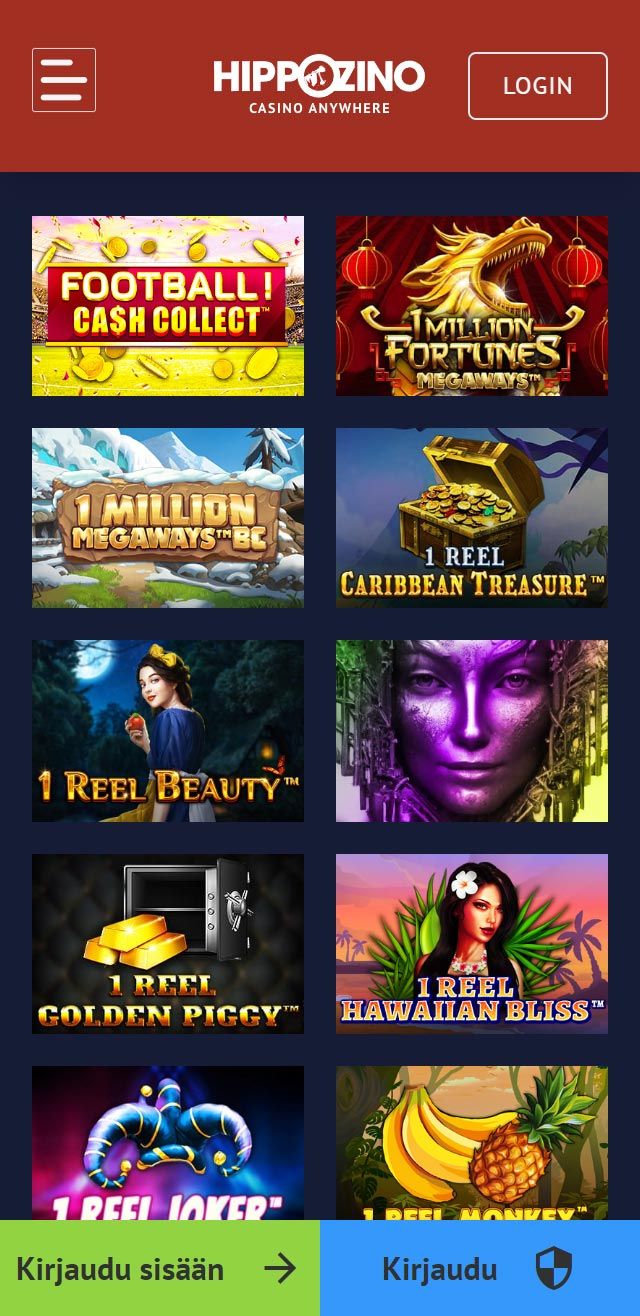640x1316 pixels.
Task: Select the purple face slot tile
Action: (472, 730)
